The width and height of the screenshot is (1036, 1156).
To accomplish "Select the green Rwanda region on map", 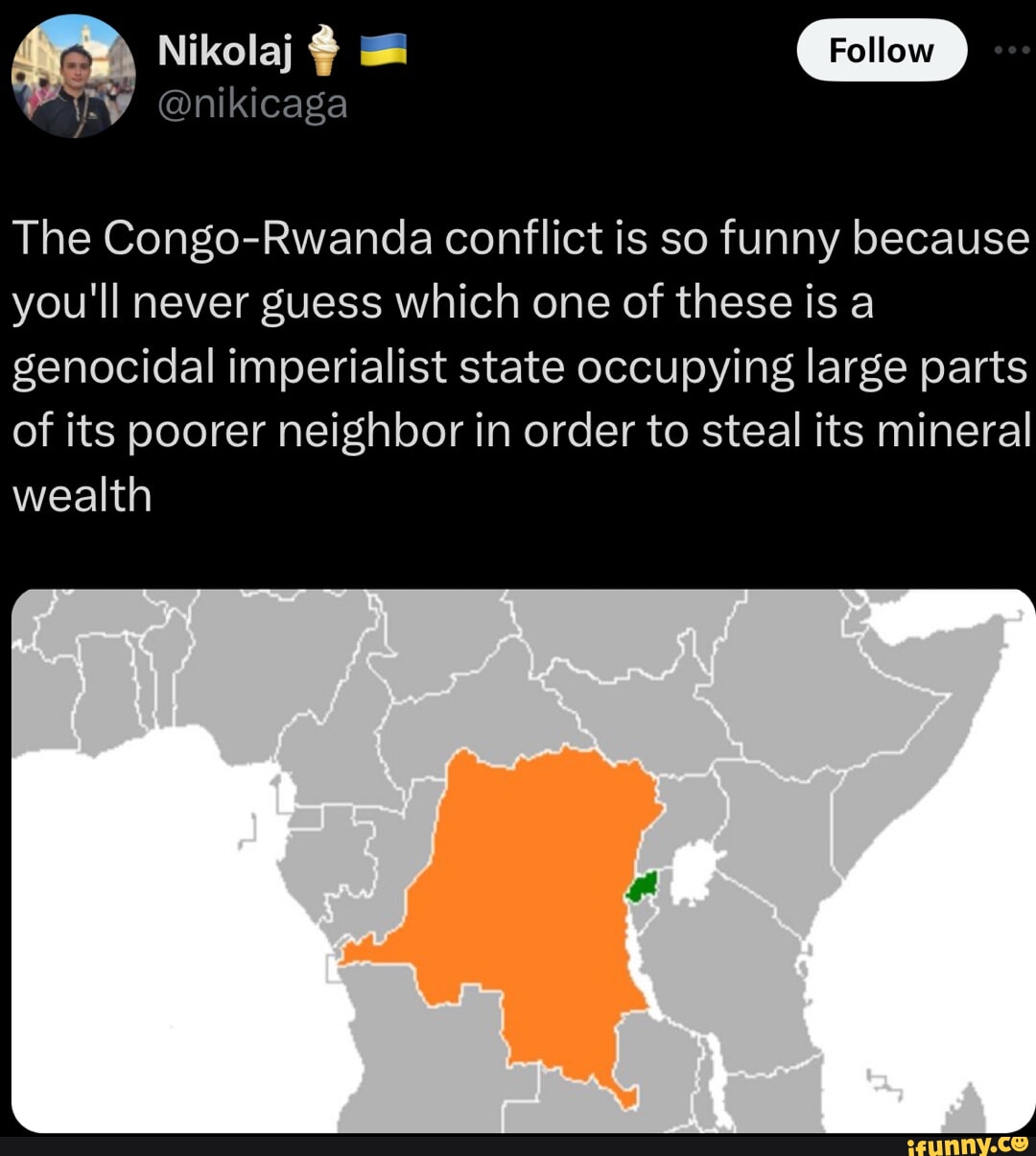I will (x=643, y=885).
